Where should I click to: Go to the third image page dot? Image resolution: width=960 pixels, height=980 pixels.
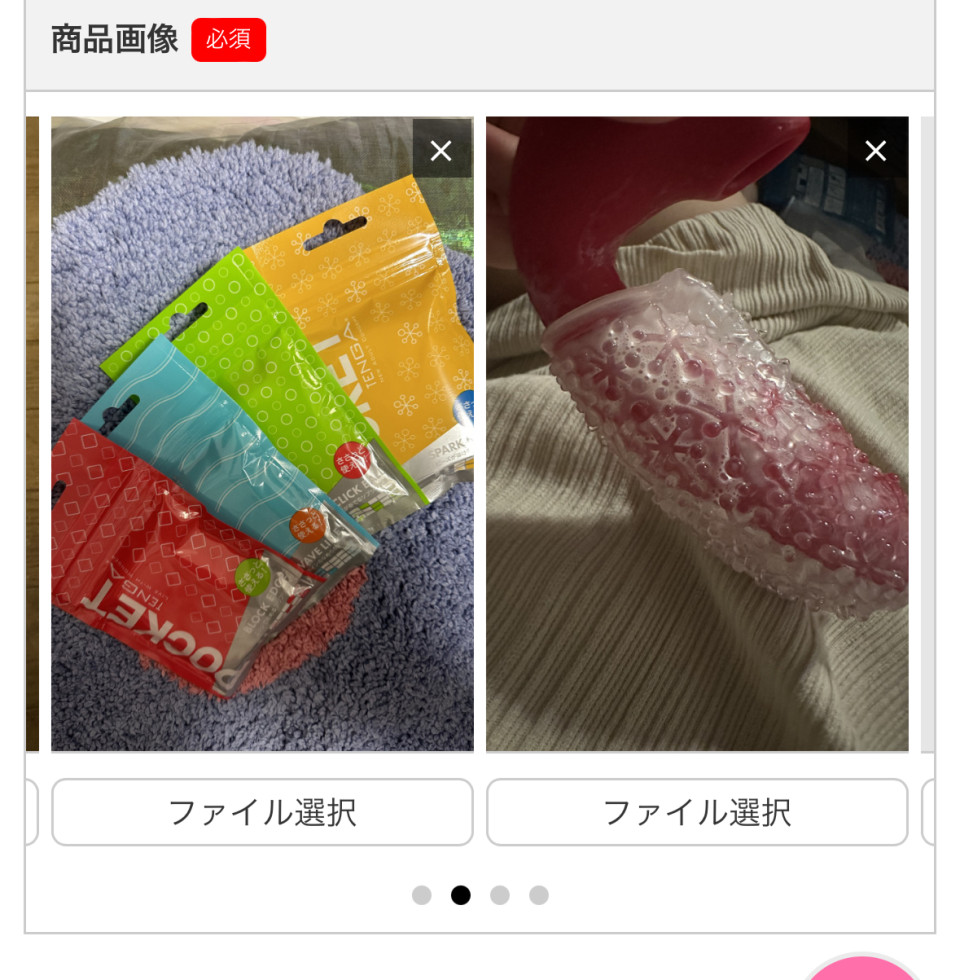click(500, 895)
